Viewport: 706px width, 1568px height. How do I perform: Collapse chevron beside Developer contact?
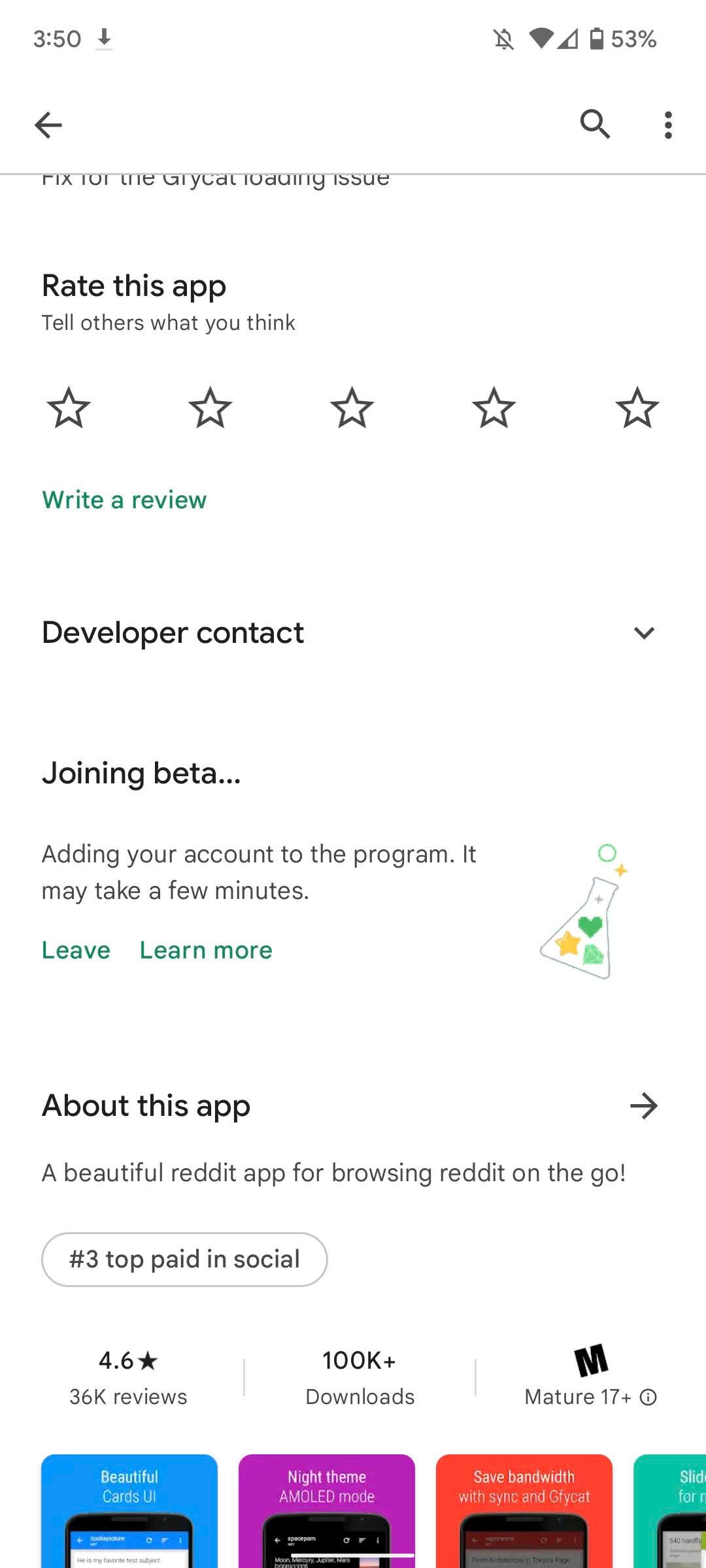tap(644, 632)
